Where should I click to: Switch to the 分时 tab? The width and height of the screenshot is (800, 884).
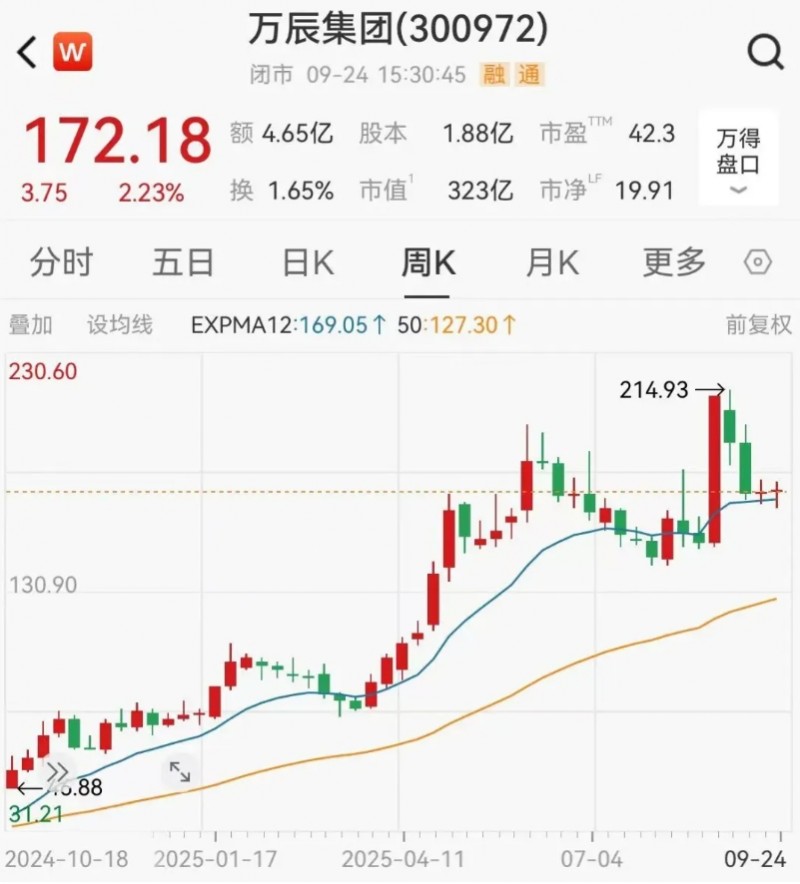pos(62,263)
